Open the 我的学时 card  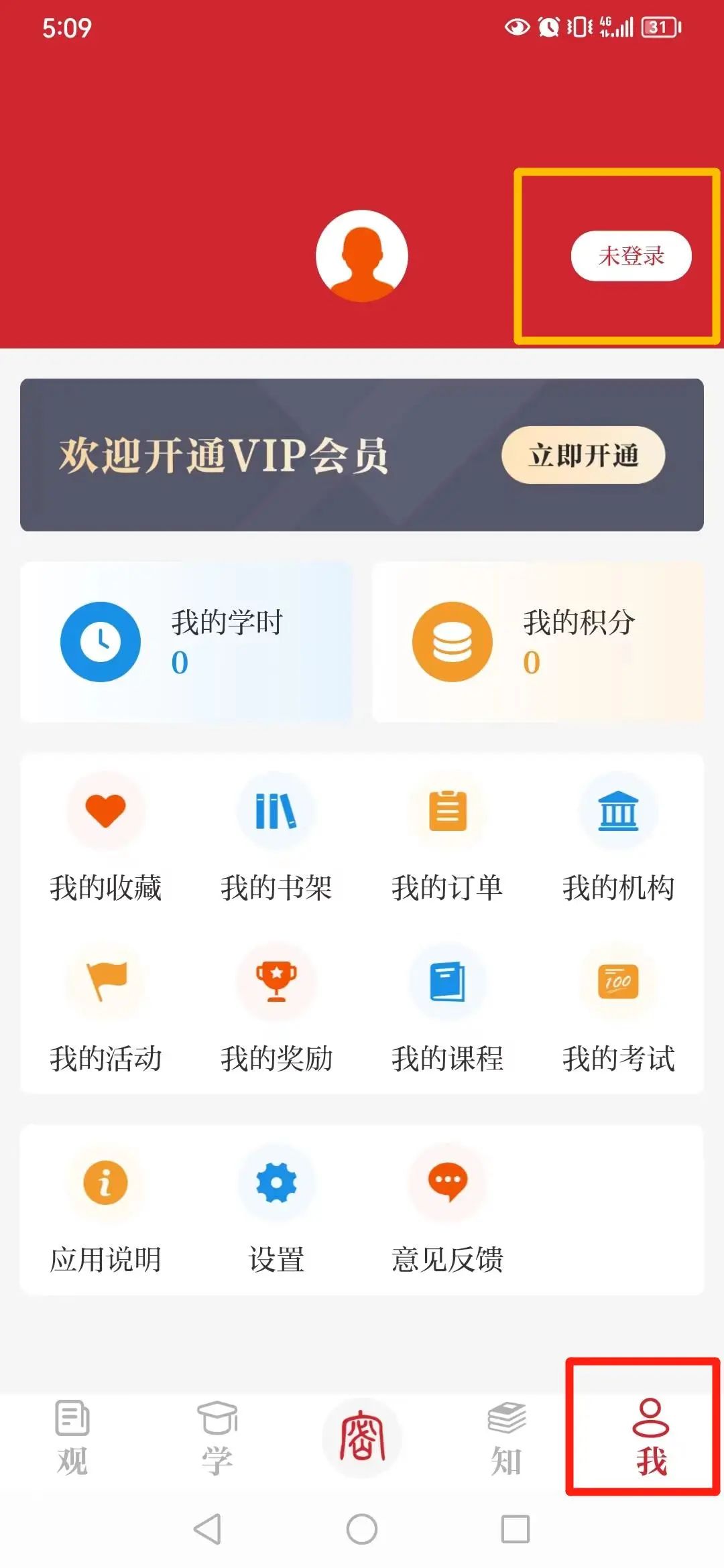(186, 642)
